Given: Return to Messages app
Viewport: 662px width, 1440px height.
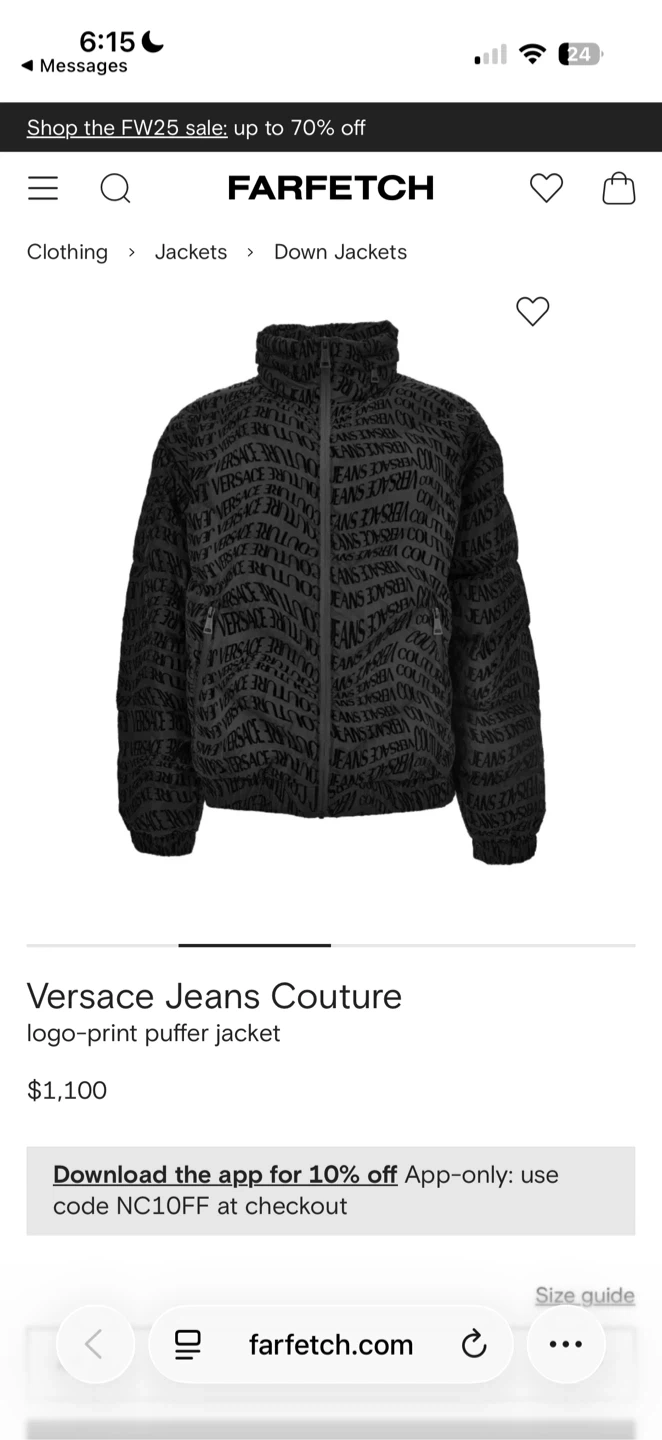Looking at the screenshot, I should (74, 66).
